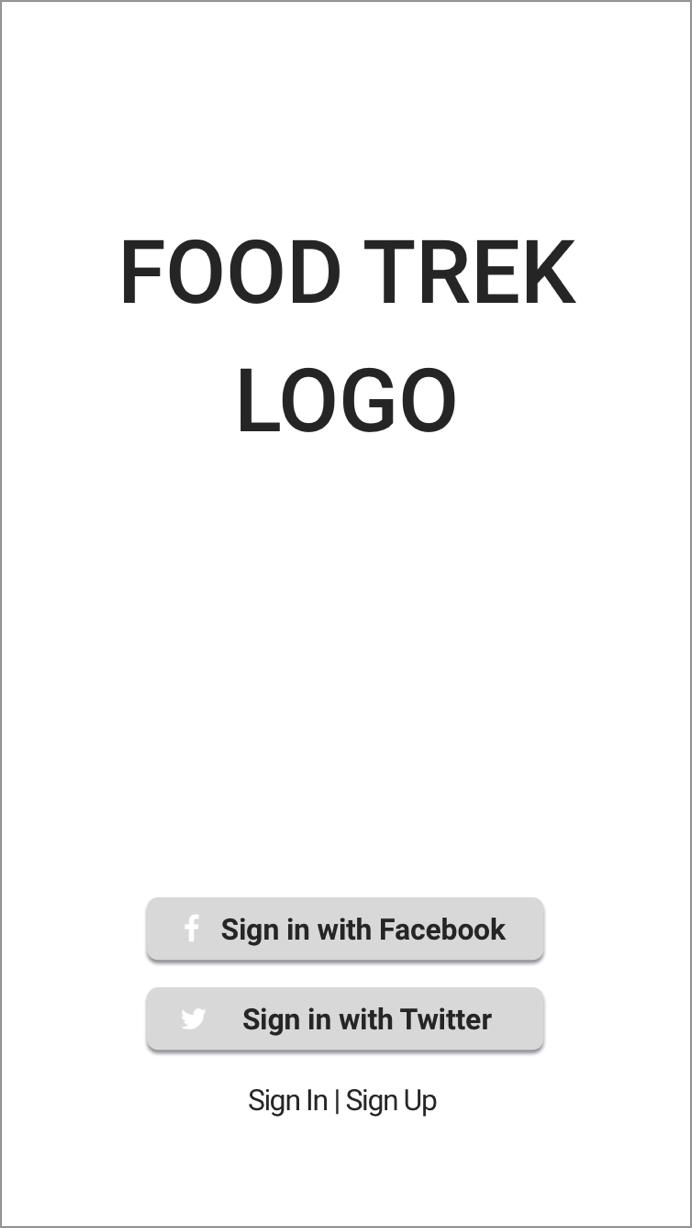
Task: Select the Sign Up link
Action: pos(391,1101)
